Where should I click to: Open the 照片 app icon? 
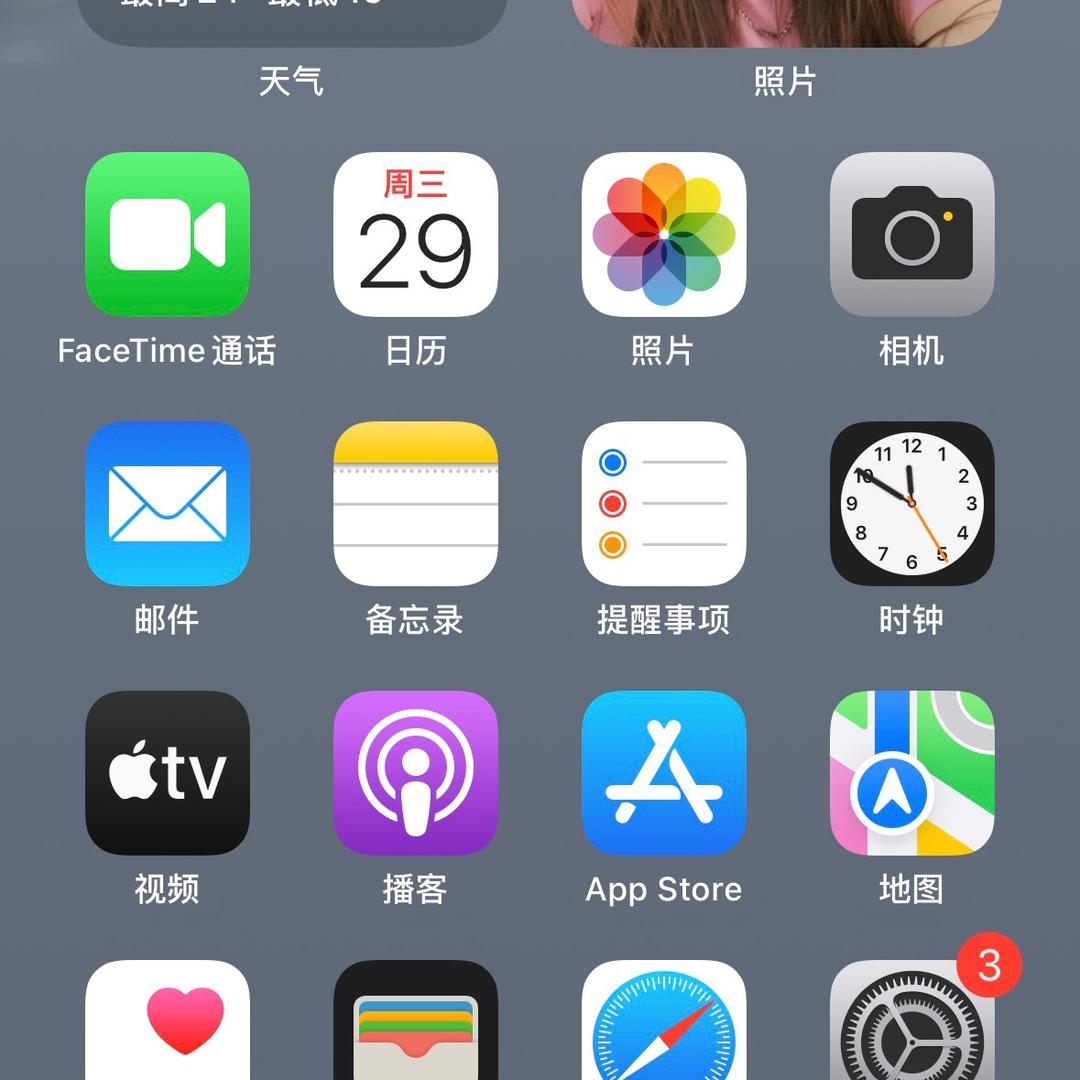[x=663, y=234]
